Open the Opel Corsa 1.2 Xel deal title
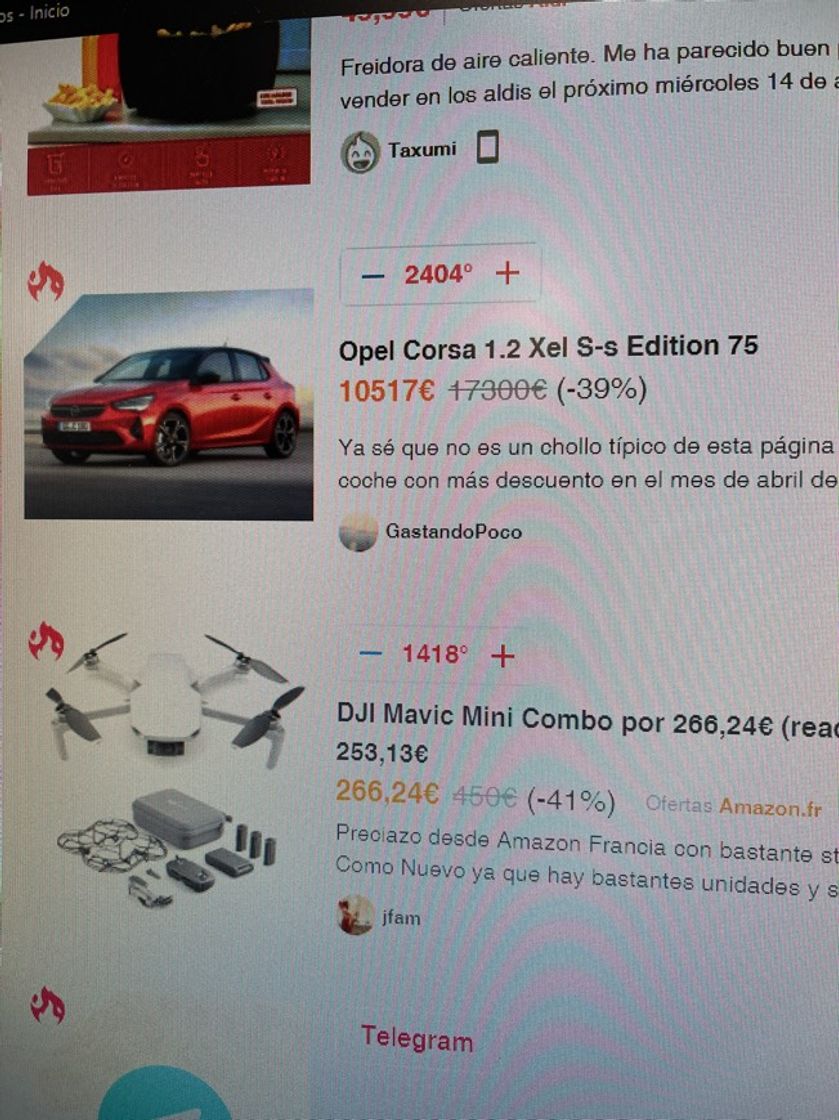 [x=548, y=348]
